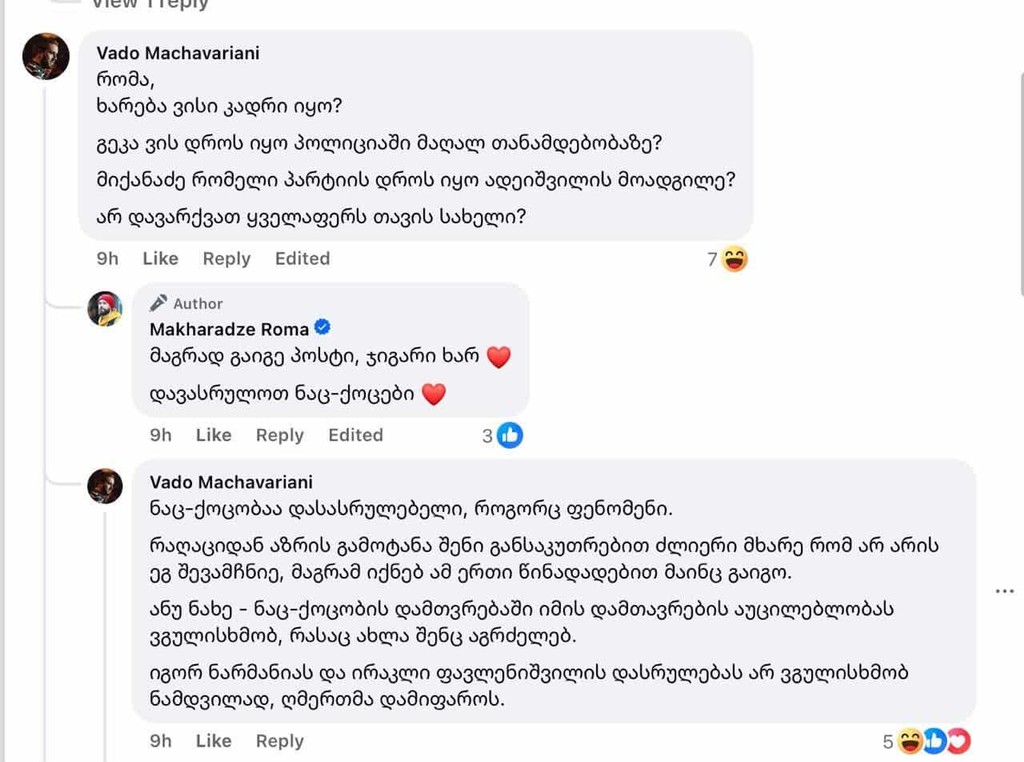The height and width of the screenshot is (762, 1024).
Task: Open Vado Machavariani's avatar on last comment
Action: pos(105,486)
